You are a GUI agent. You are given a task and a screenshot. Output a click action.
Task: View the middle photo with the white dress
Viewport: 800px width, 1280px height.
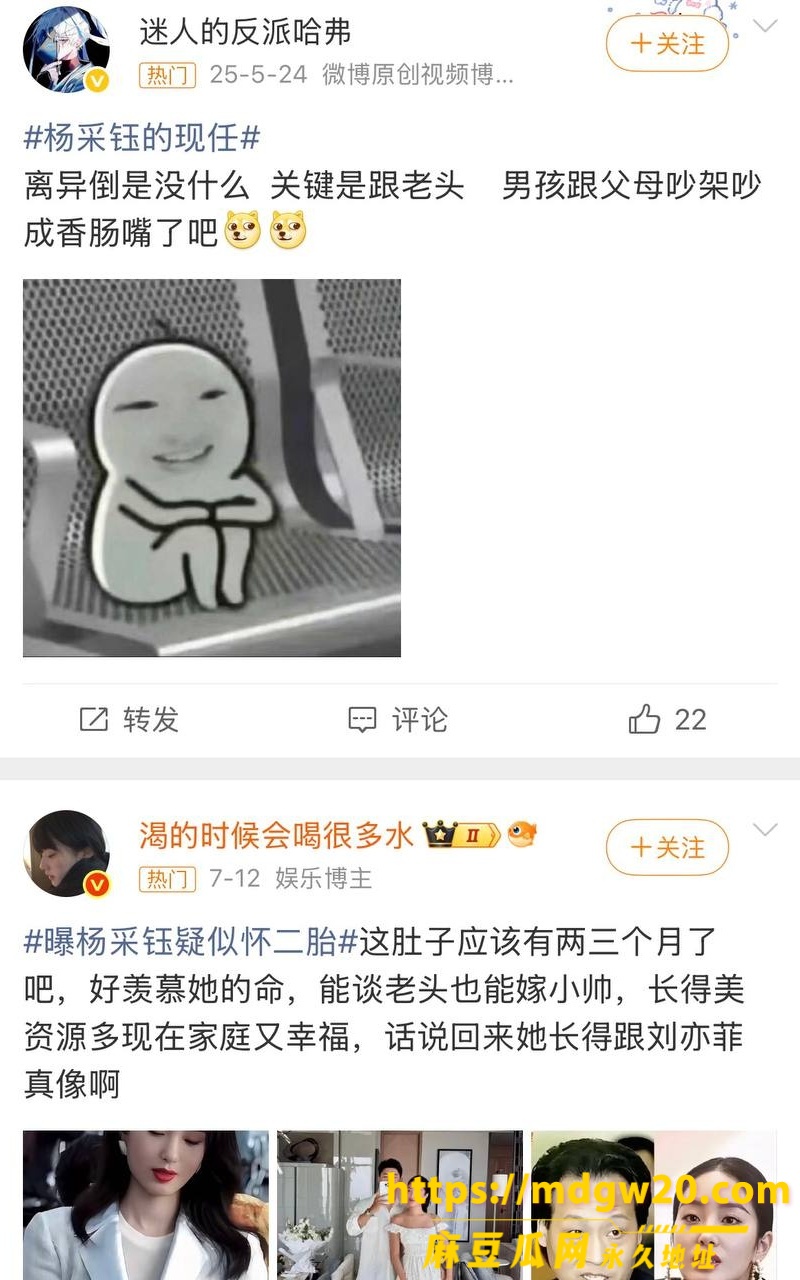tap(400, 1205)
